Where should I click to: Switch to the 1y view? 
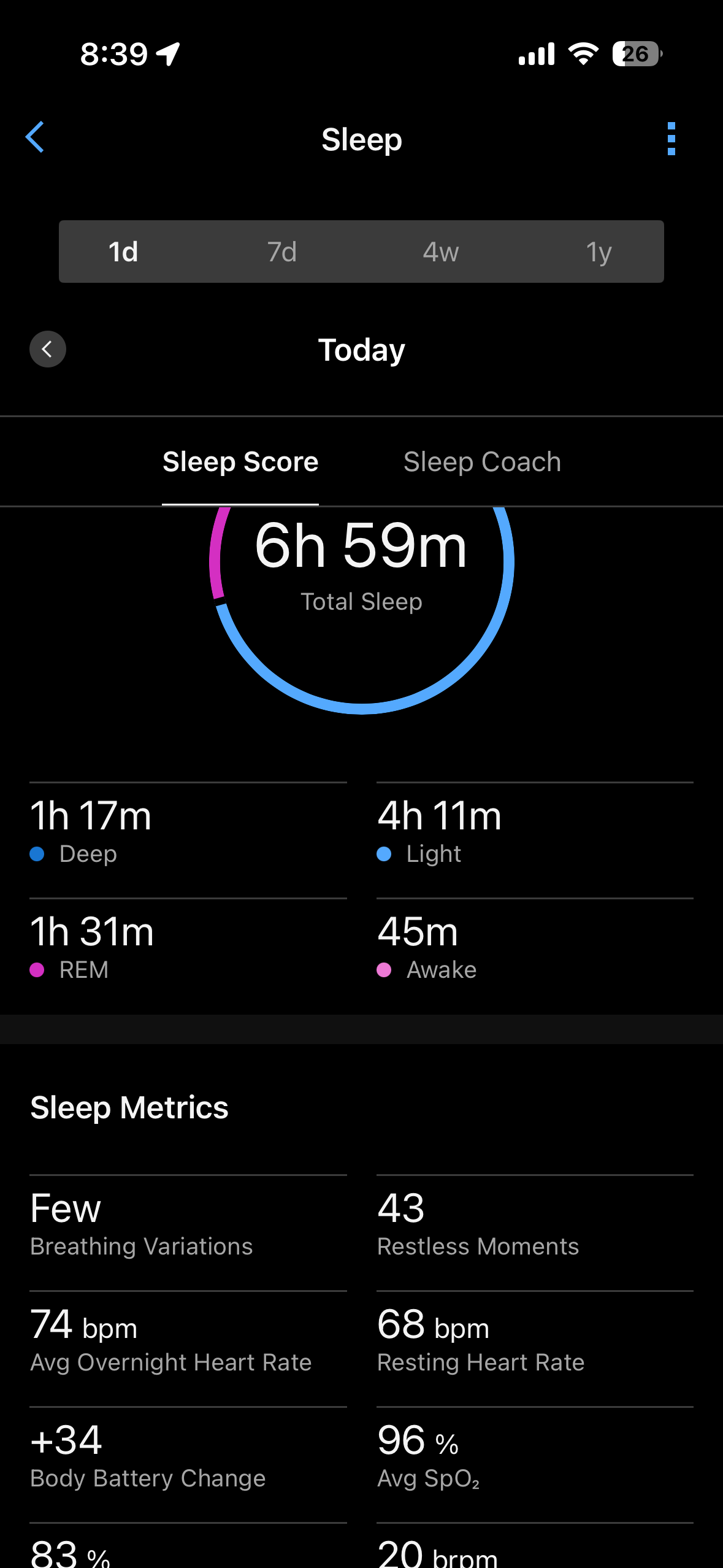tap(599, 252)
